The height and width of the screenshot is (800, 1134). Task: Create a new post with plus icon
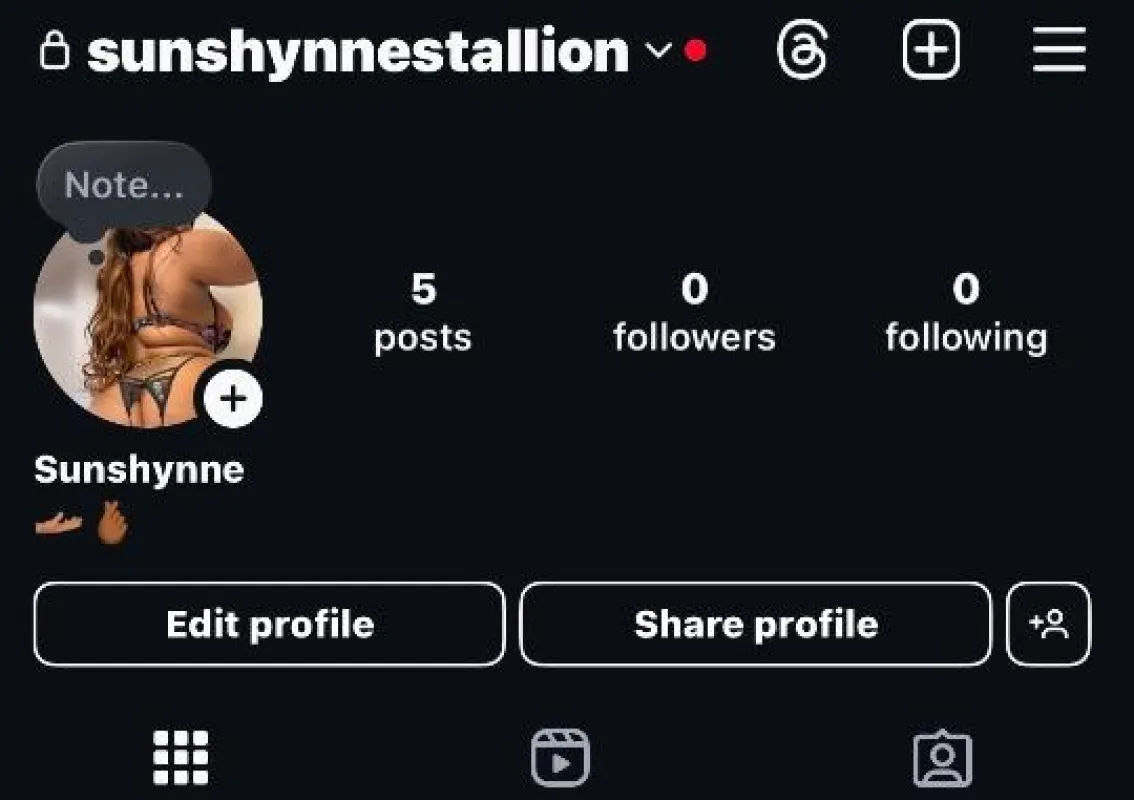tap(931, 50)
